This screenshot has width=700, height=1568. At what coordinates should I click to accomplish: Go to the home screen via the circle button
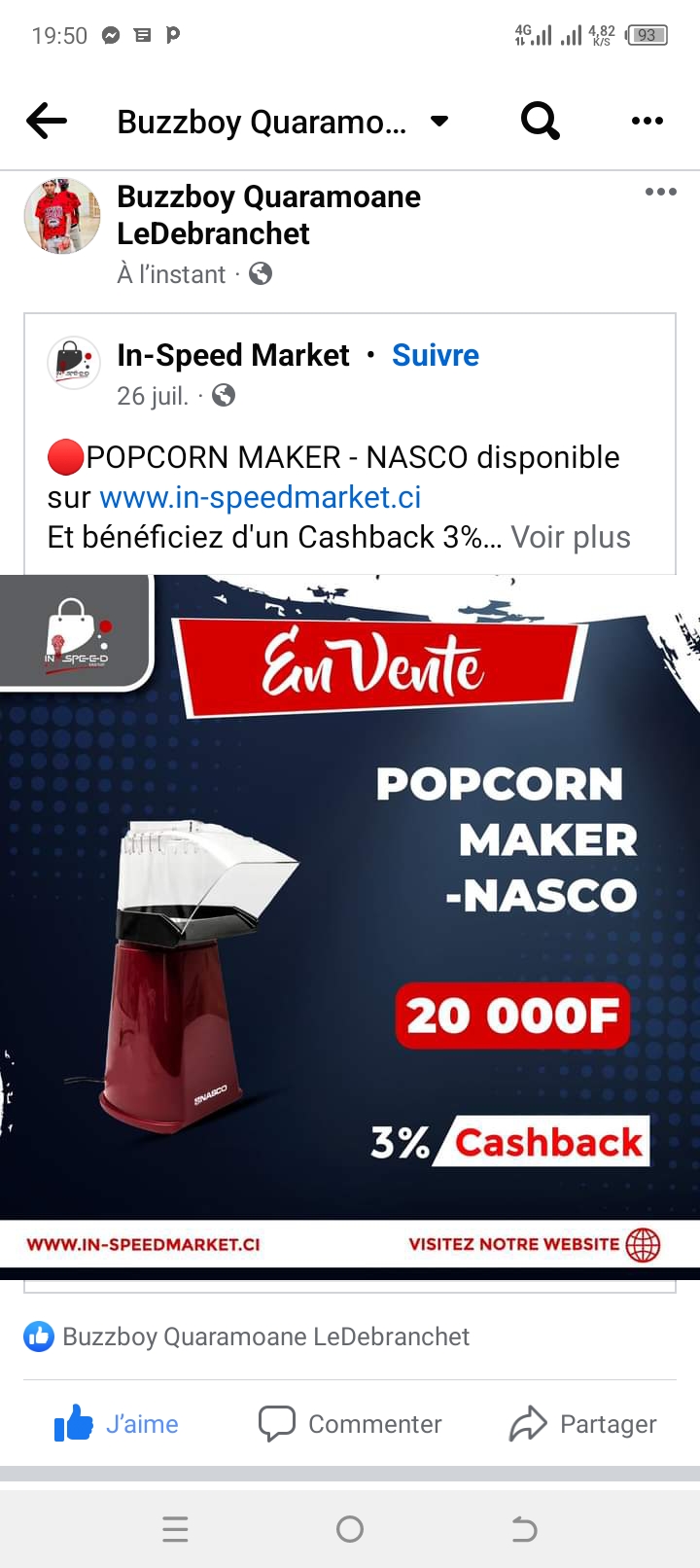(350, 1530)
